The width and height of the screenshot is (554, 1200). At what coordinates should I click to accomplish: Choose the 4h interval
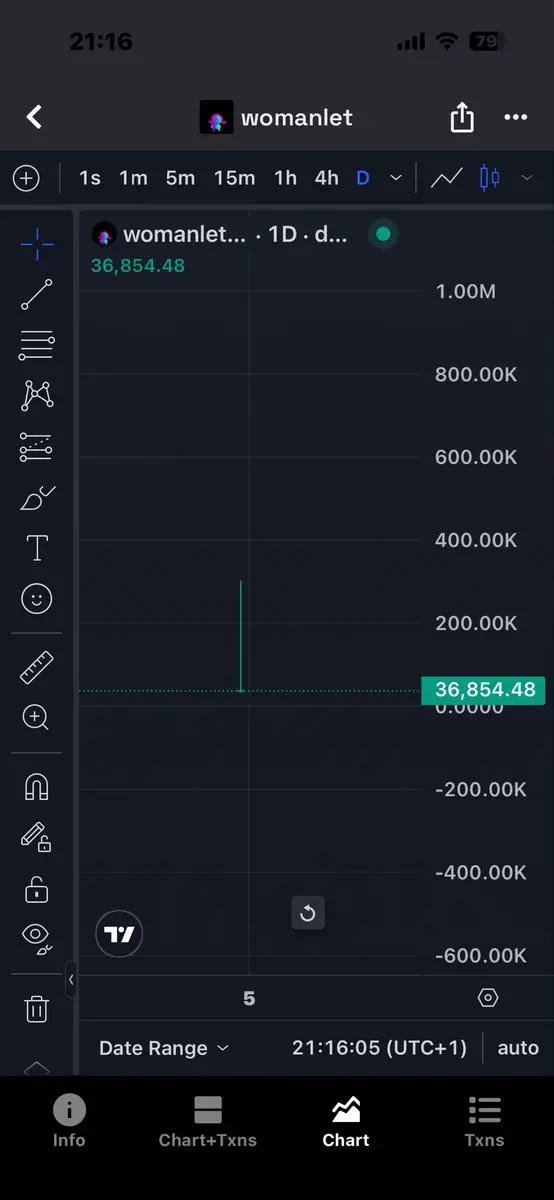[x=326, y=178]
